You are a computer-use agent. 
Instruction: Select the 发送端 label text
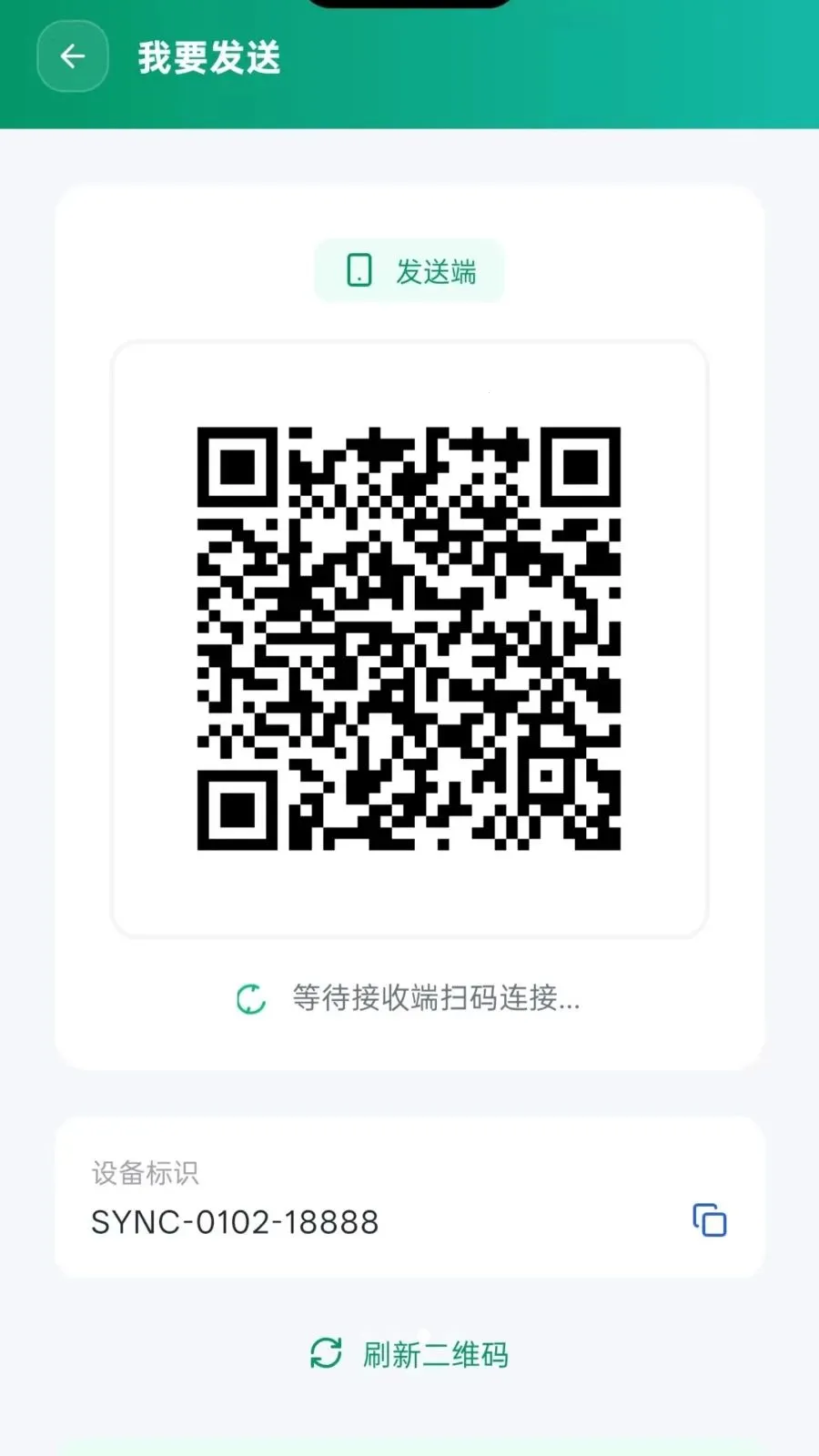click(435, 269)
